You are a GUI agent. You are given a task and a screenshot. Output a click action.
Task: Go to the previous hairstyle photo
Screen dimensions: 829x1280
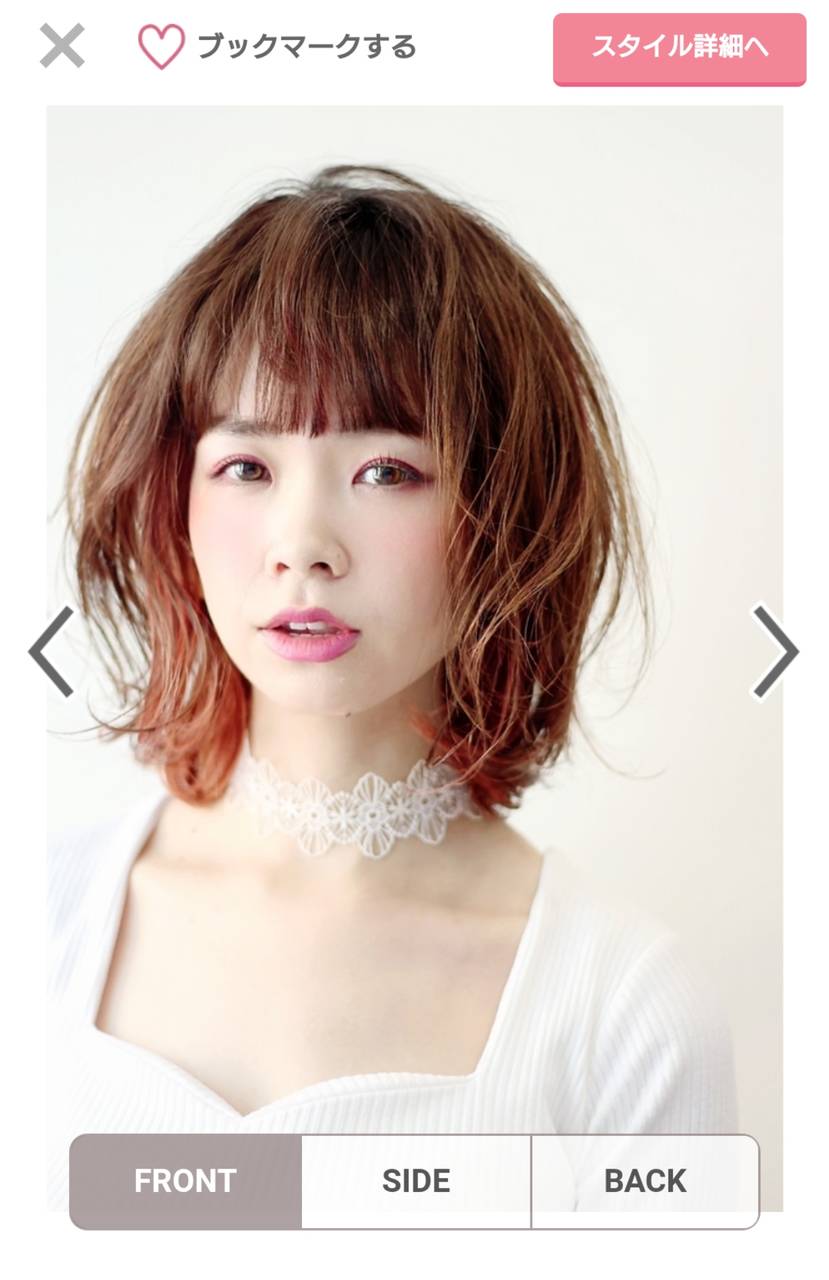point(51,651)
